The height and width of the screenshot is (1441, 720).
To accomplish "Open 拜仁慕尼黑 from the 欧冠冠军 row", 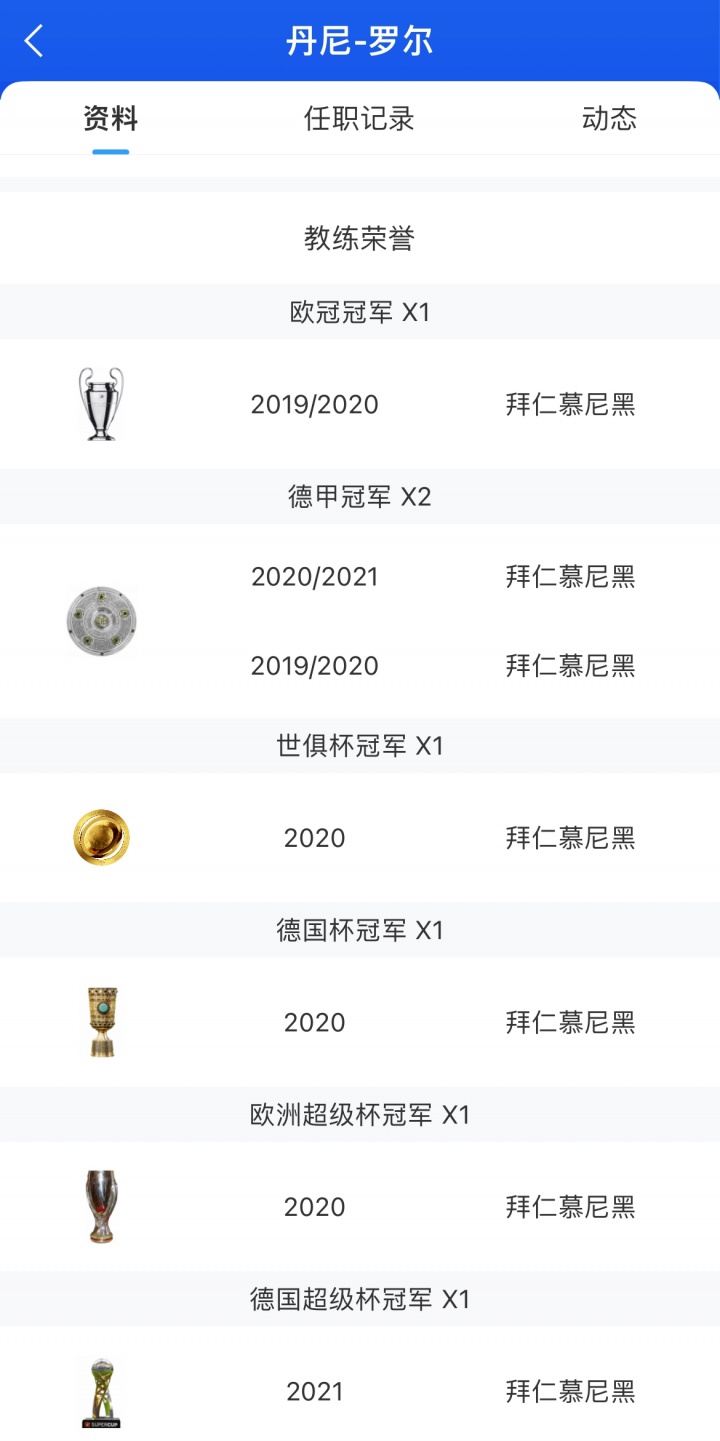I will [571, 405].
